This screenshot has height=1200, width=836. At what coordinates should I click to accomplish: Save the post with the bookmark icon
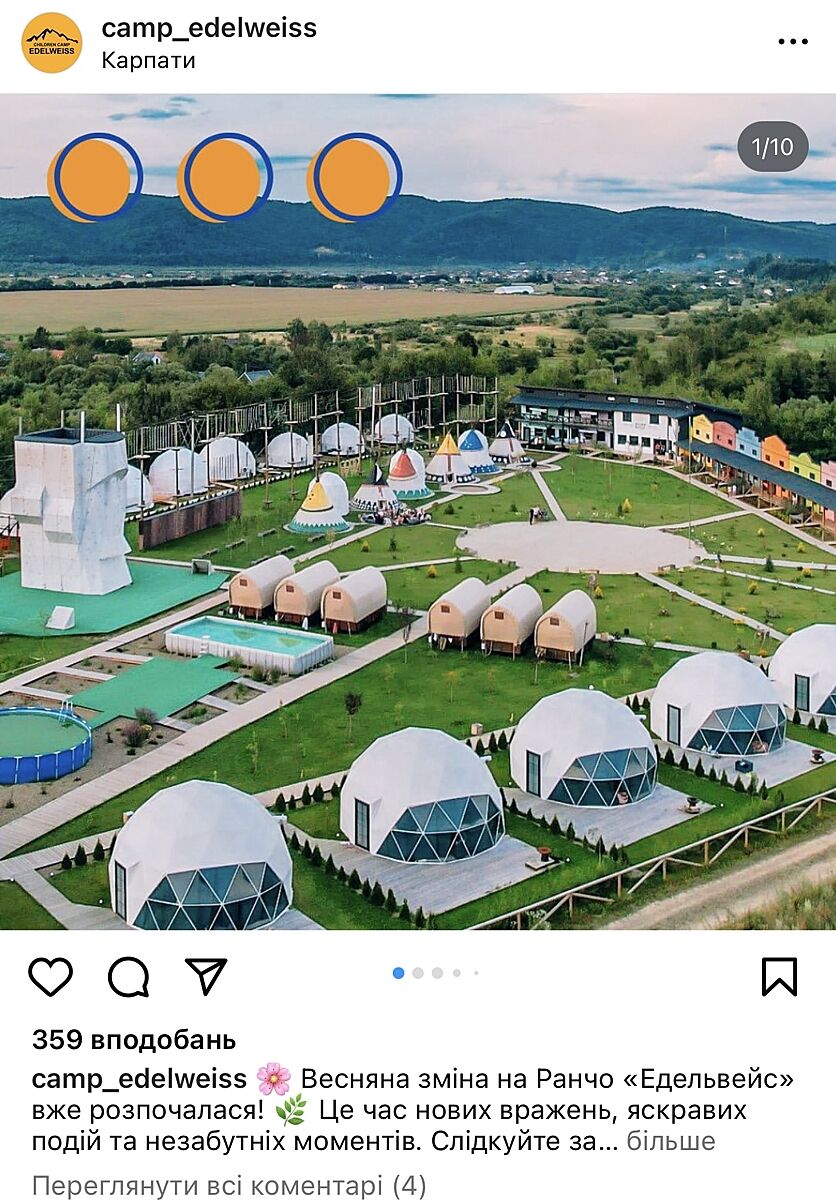tap(779, 976)
